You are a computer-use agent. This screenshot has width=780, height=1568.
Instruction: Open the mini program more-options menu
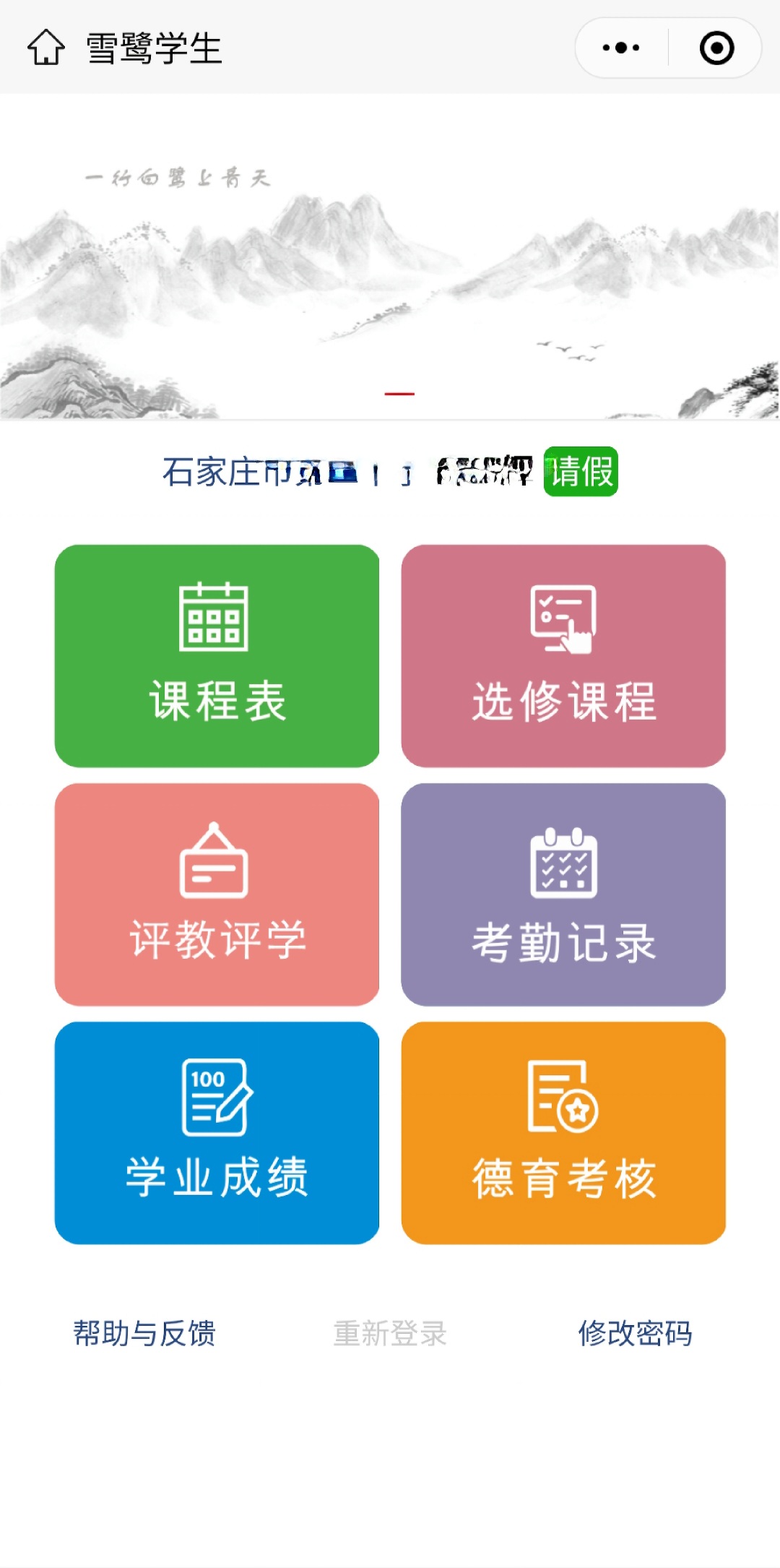tap(621, 48)
